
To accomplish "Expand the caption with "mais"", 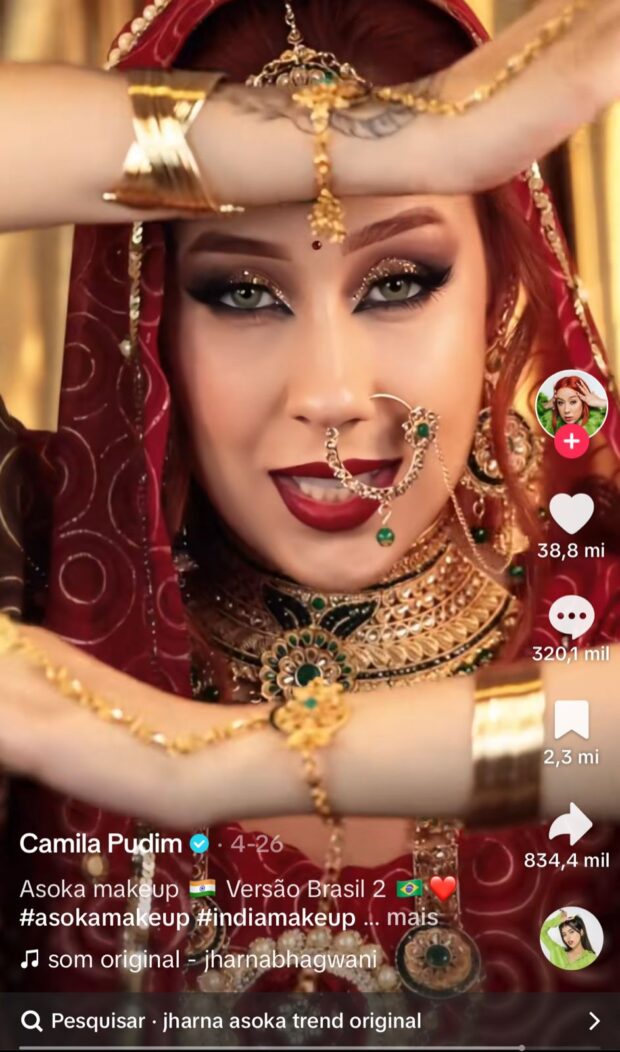I will [413, 917].
